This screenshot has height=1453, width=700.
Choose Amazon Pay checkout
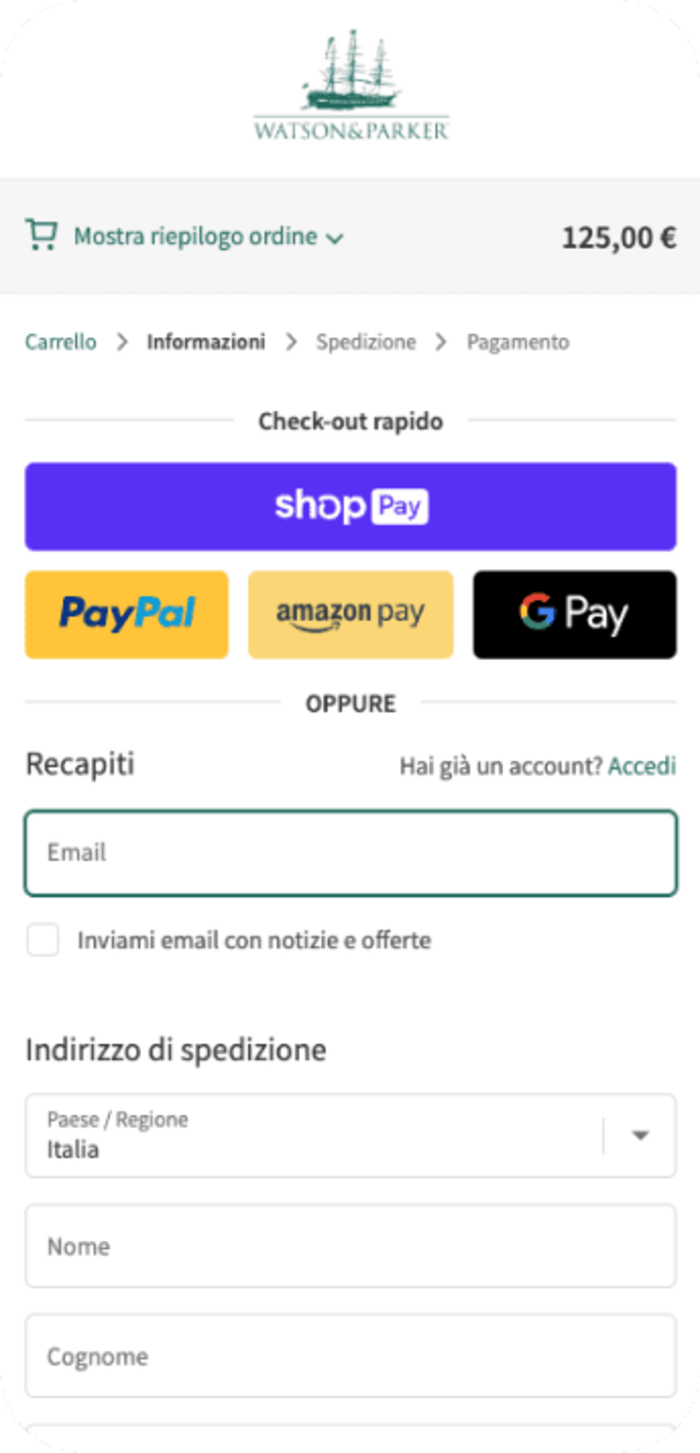click(x=350, y=614)
